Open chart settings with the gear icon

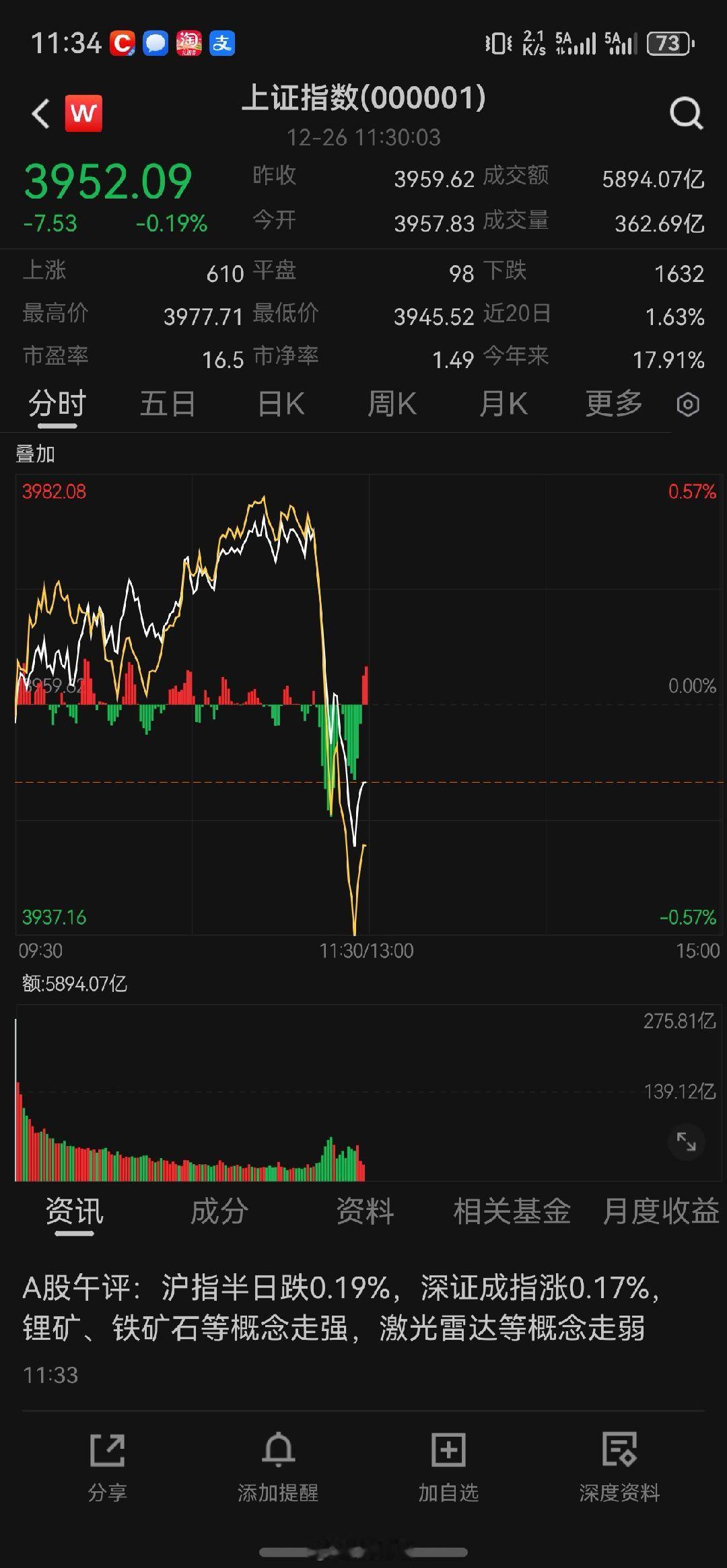687,404
